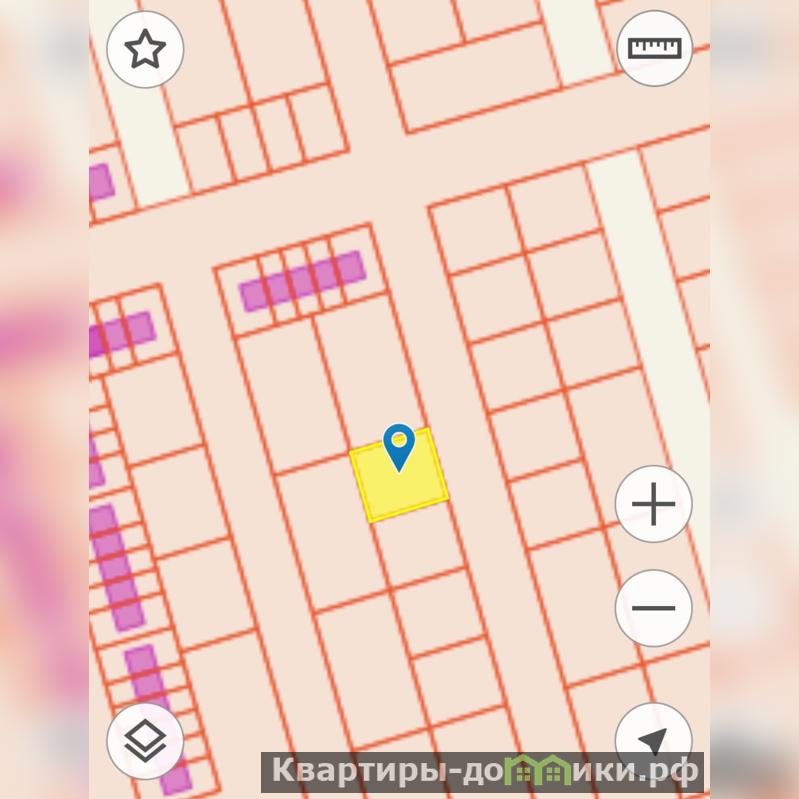Screen dimensions: 799x799
Task: Open the ruler measurement tool
Action: tap(654, 48)
